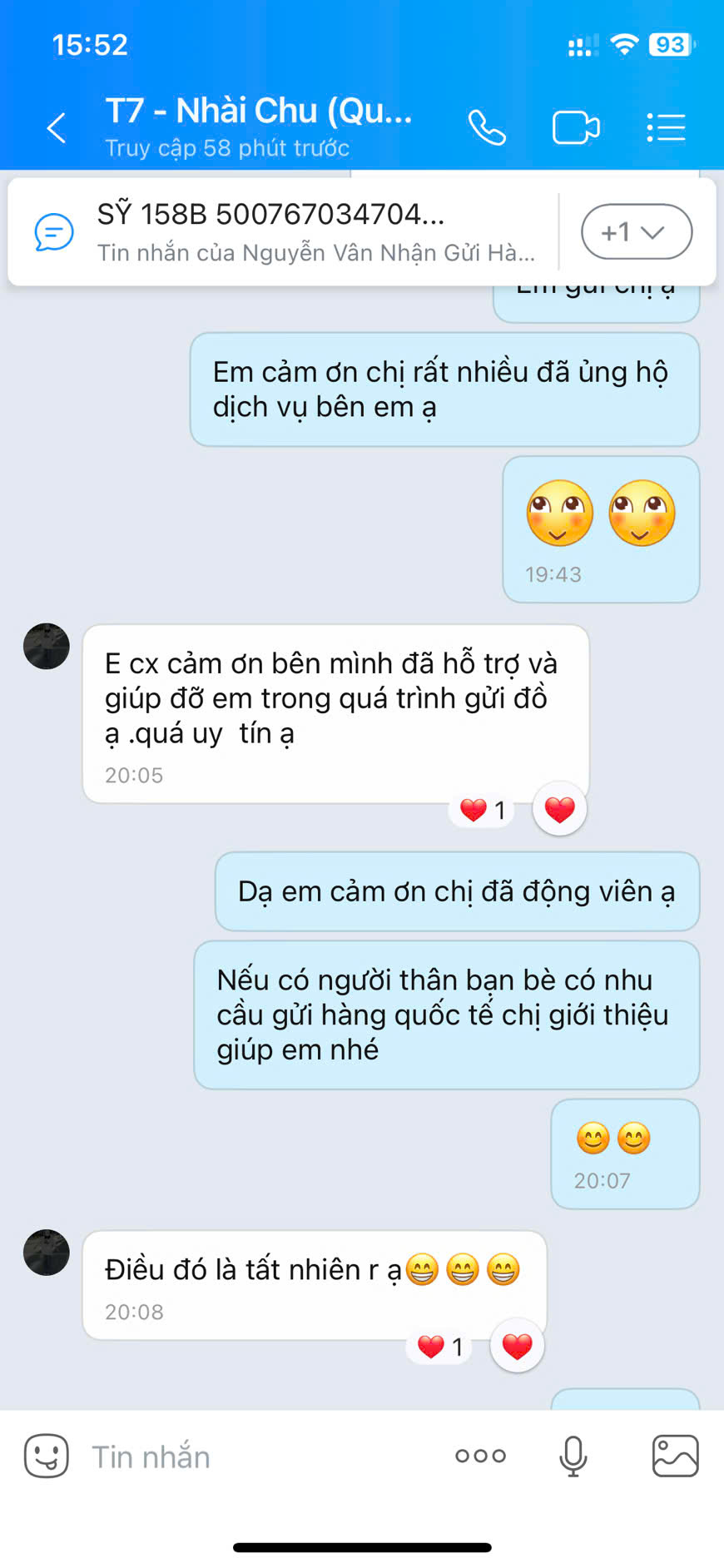View the heart reaction count on the 20:05 message
The image size is (724, 1568).
483,810
